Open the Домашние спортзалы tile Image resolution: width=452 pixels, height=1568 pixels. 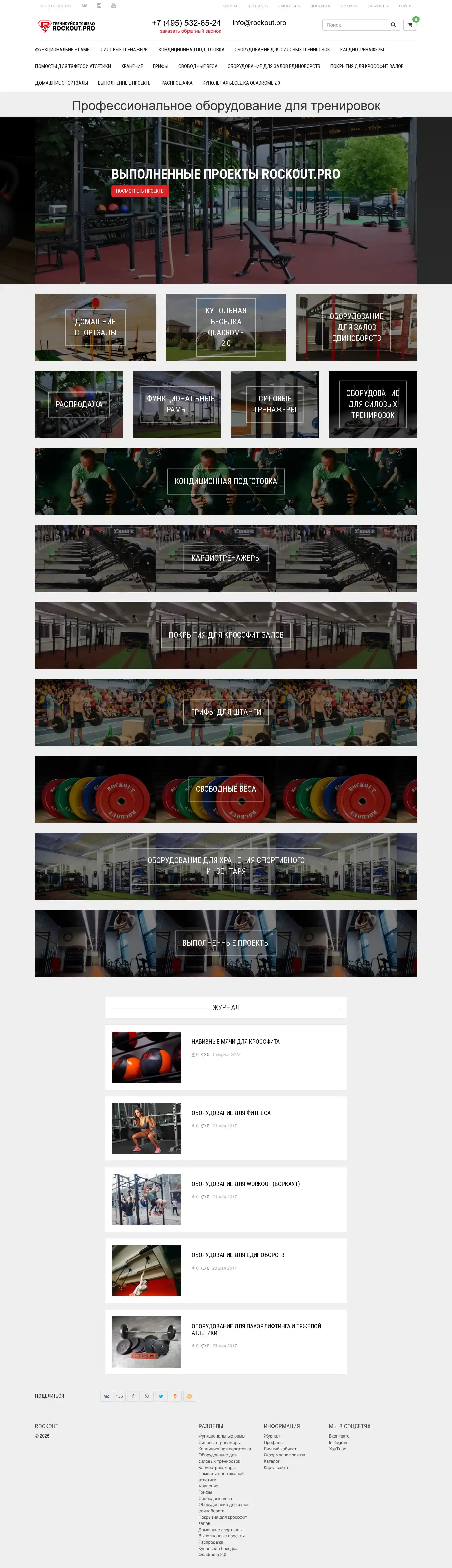point(95,328)
